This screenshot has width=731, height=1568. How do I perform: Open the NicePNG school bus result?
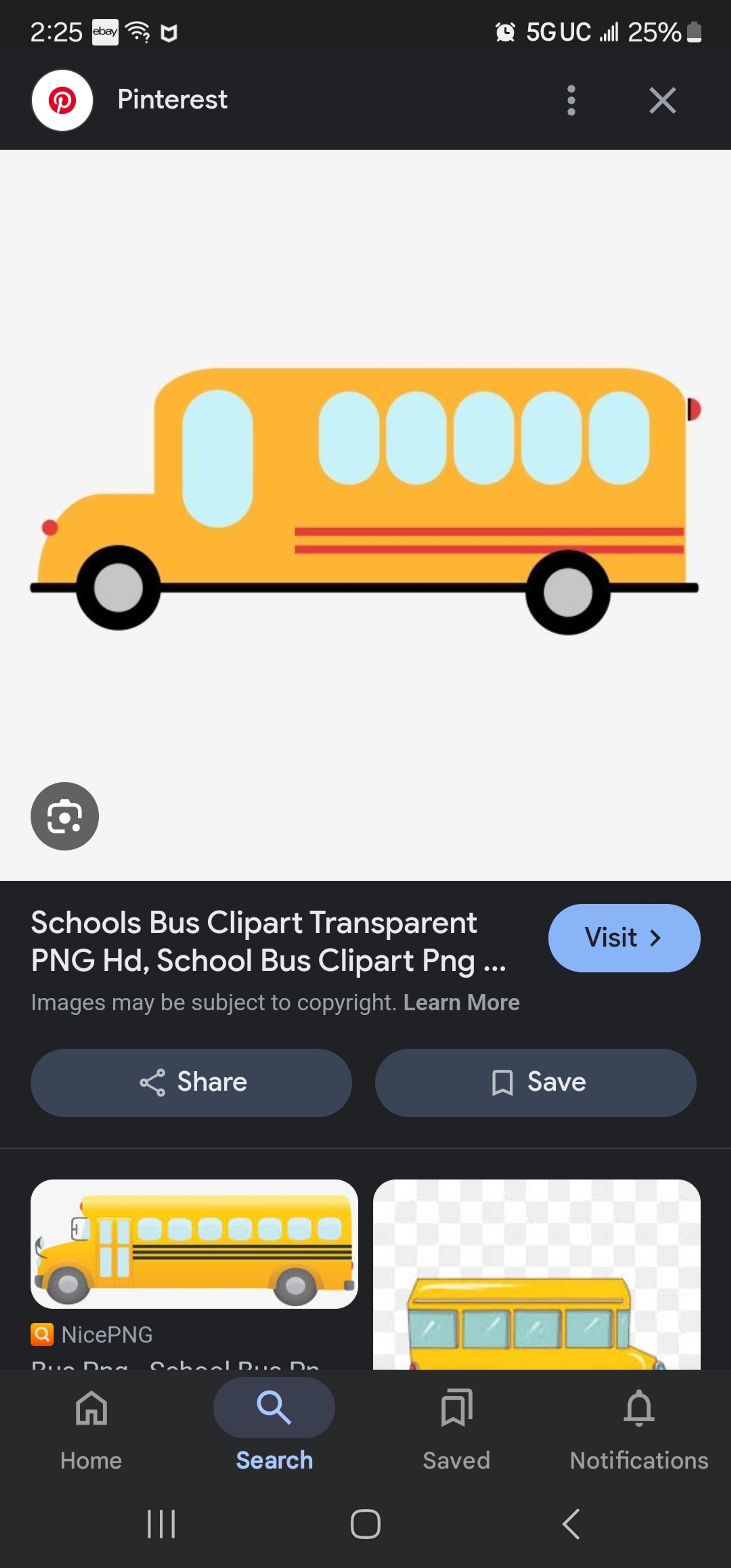click(x=194, y=1244)
